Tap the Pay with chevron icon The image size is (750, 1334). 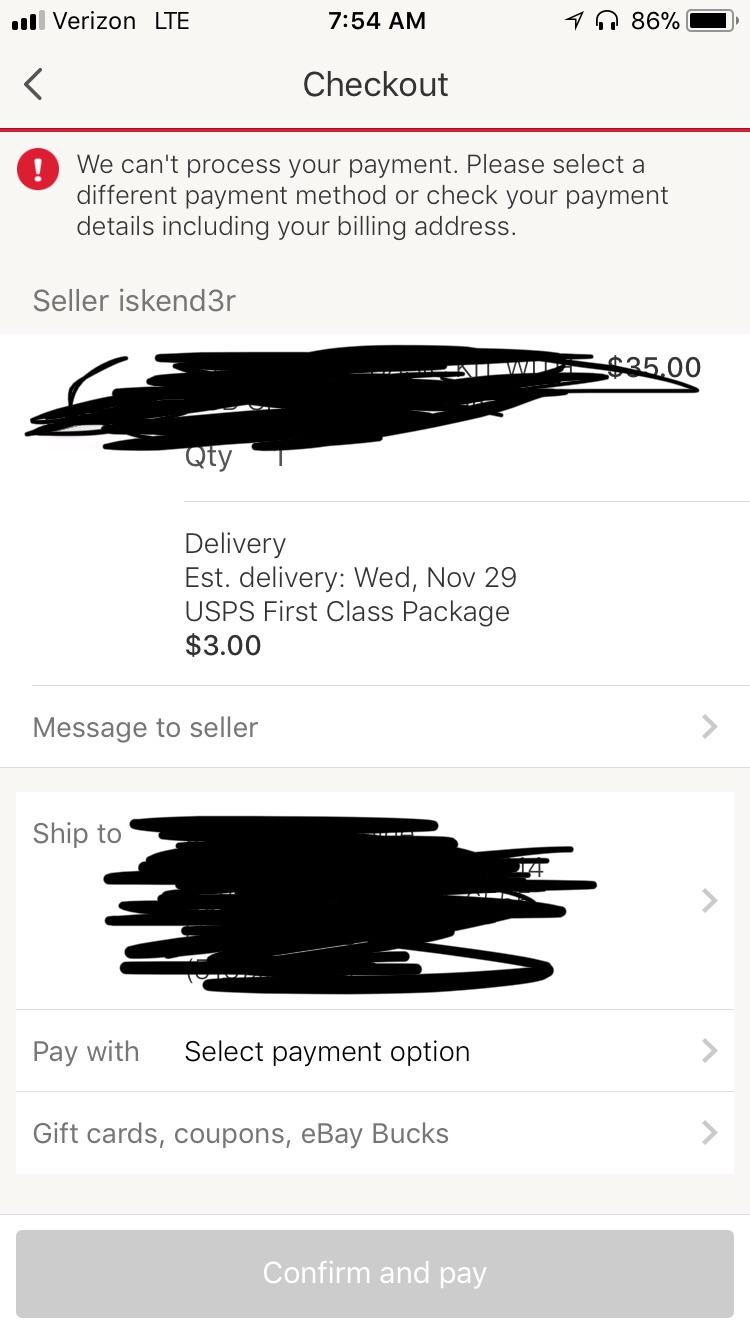tap(710, 1051)
